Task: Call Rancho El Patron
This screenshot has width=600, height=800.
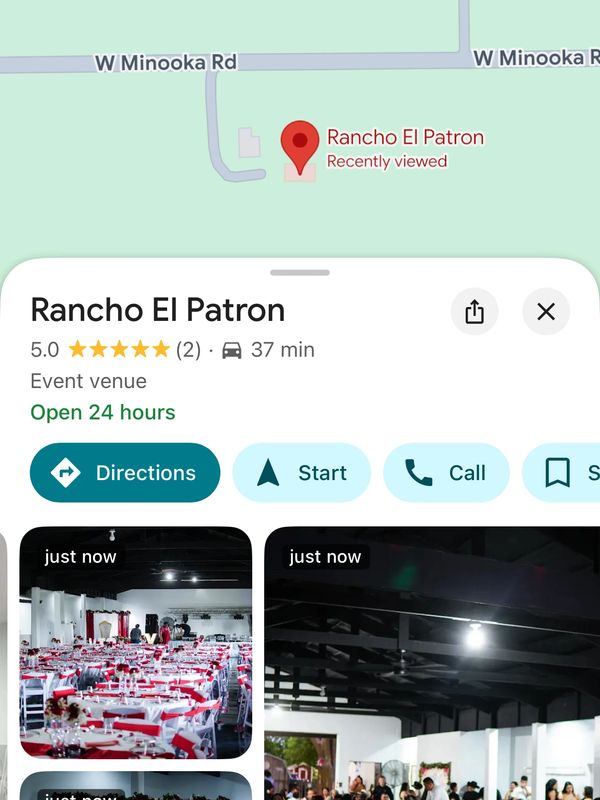Action: click(x=446, y=473)
